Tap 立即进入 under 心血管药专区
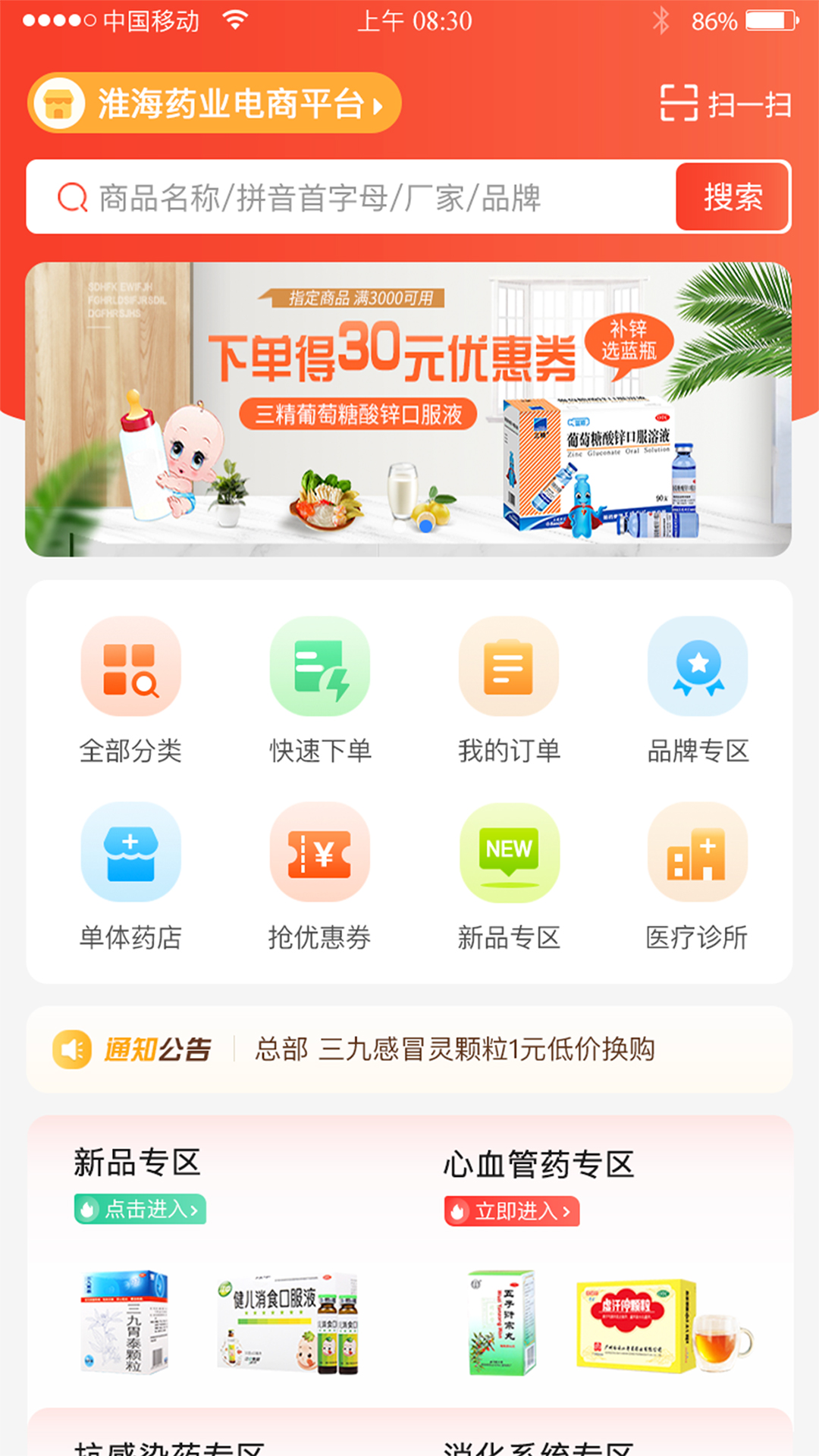 (x=512, y=1211)
